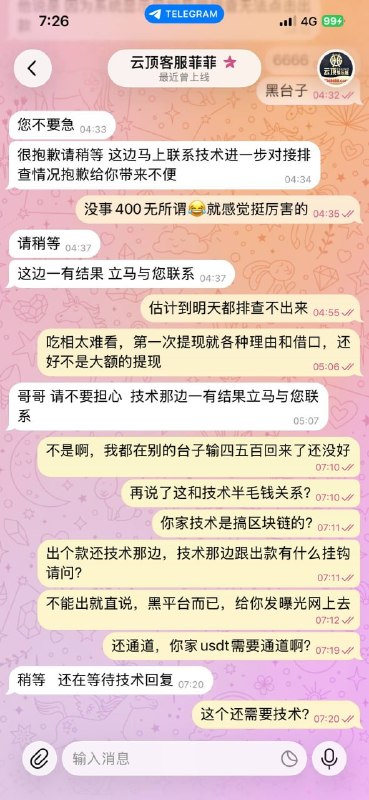Screen dimensions: 369x800
Task: Tap the paperclip attach icon
Action: pos(39,759)
